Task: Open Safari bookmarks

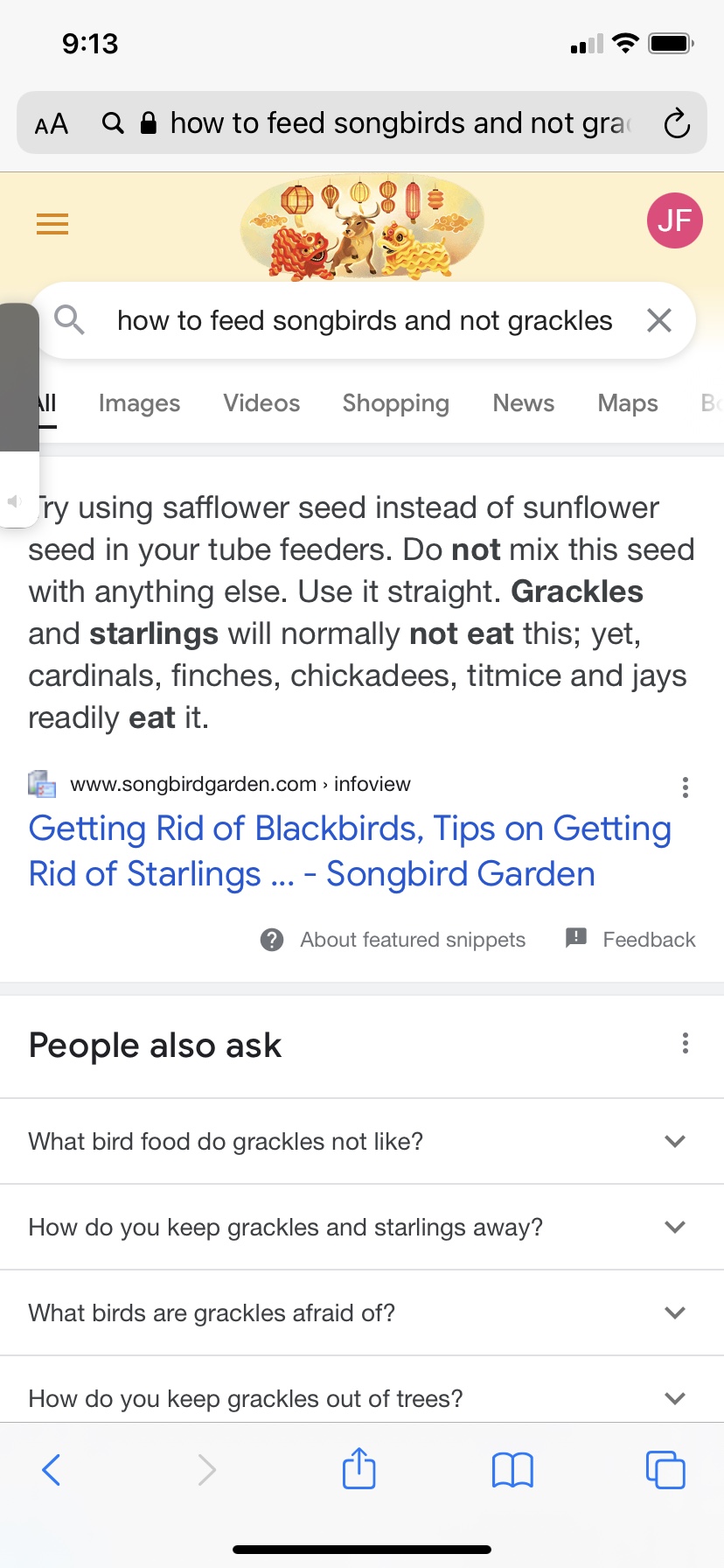Action: pyautogui.click(x=512, y=1470)
